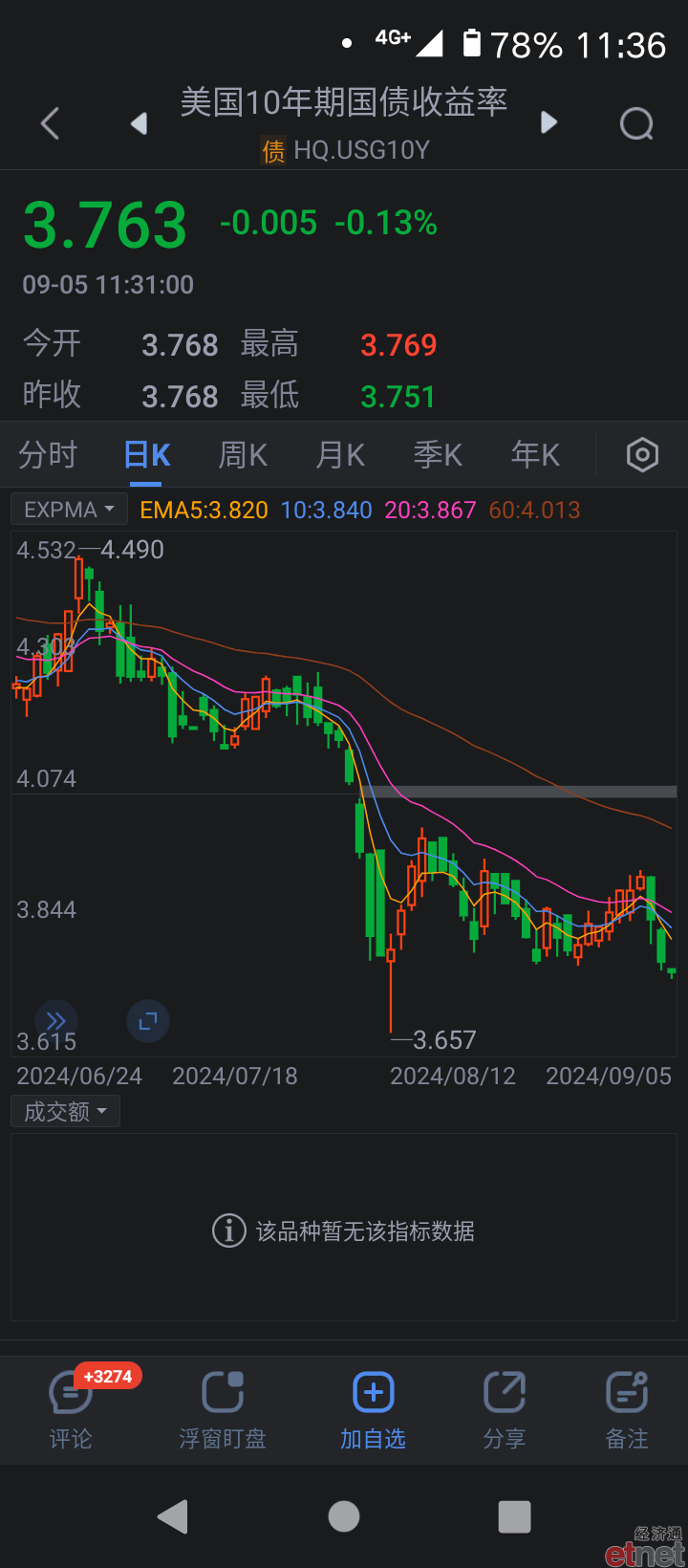Screen dimensions: 688x1568
Task: Go back using the top-left arrow
Action: point(51,123)
